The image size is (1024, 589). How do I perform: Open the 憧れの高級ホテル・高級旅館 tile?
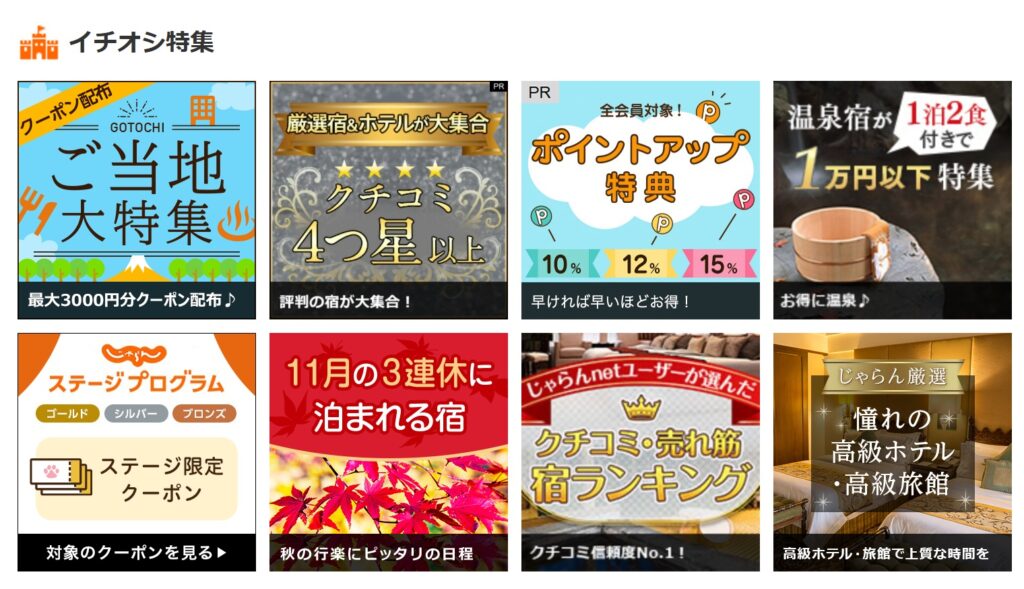(x=892, y=452)
